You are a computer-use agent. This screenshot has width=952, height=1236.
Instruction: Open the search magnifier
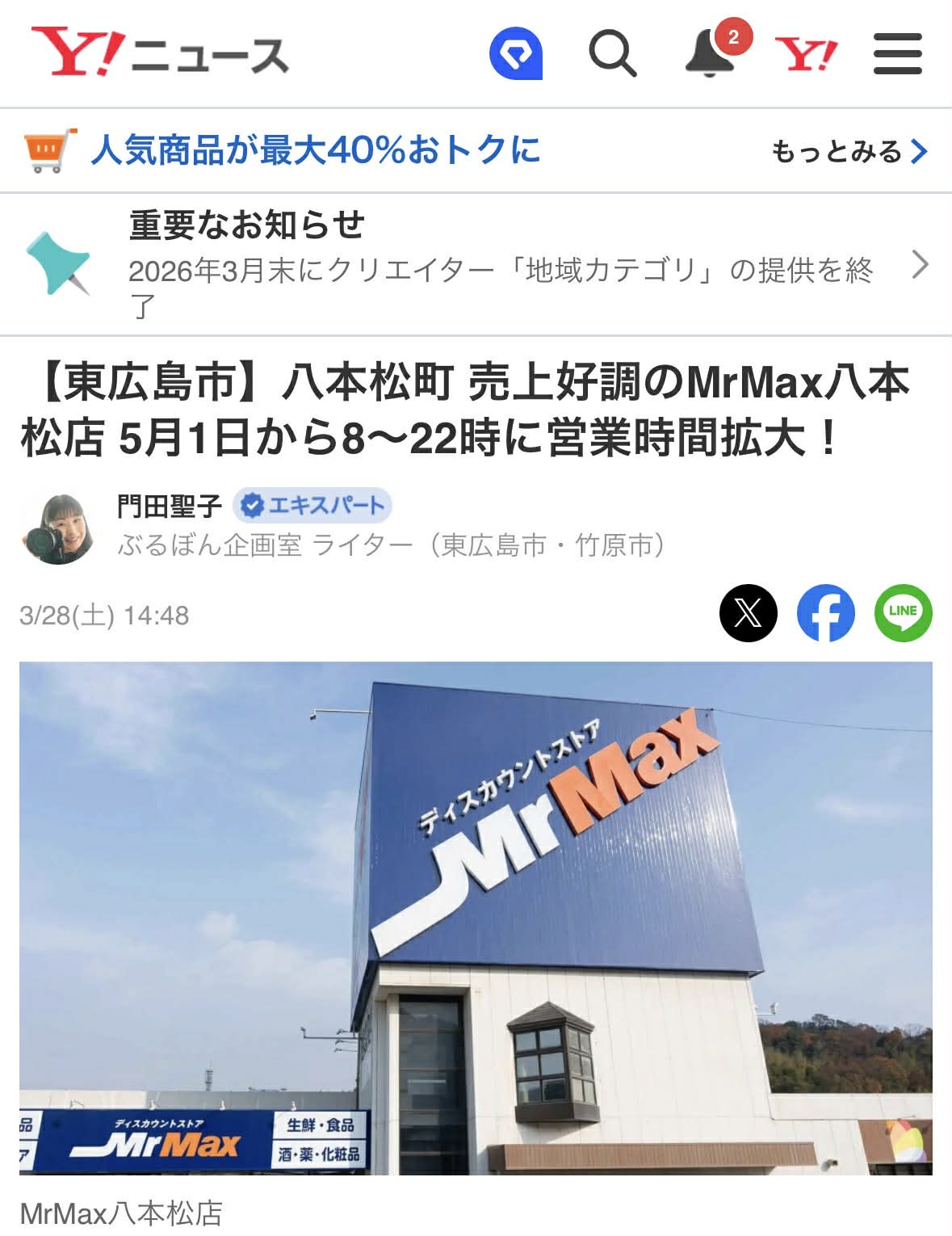pos(612,53)
